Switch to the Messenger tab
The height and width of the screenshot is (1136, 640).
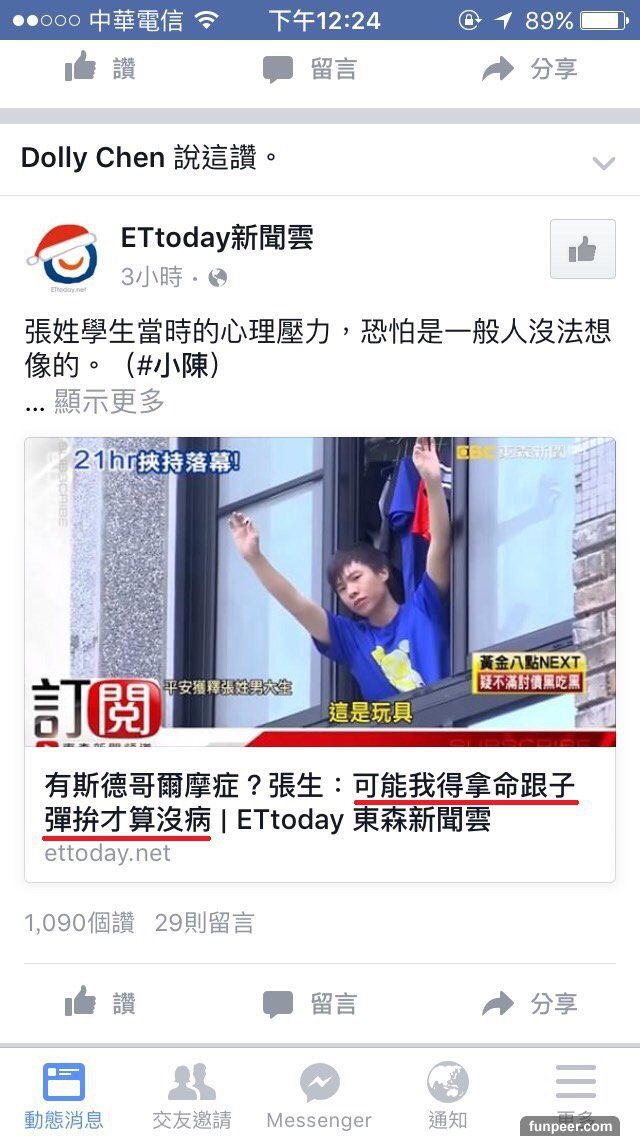[x=319, y=1096]
